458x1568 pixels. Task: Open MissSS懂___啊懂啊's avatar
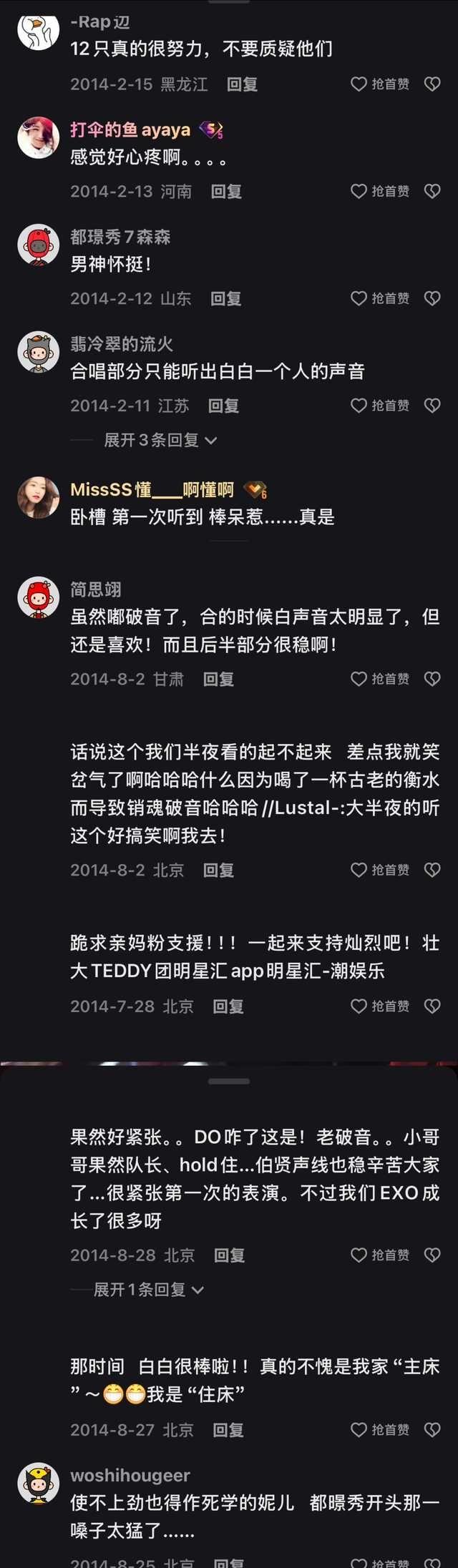pyautogui.click(x=38, y=497)
